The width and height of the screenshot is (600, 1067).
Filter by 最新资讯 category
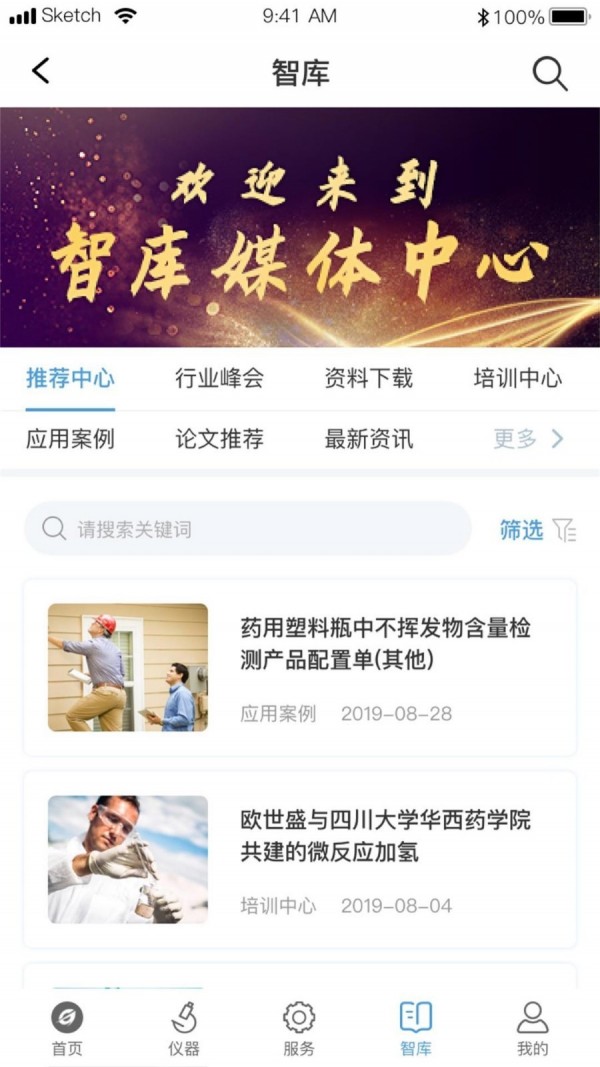click(368, 439)
